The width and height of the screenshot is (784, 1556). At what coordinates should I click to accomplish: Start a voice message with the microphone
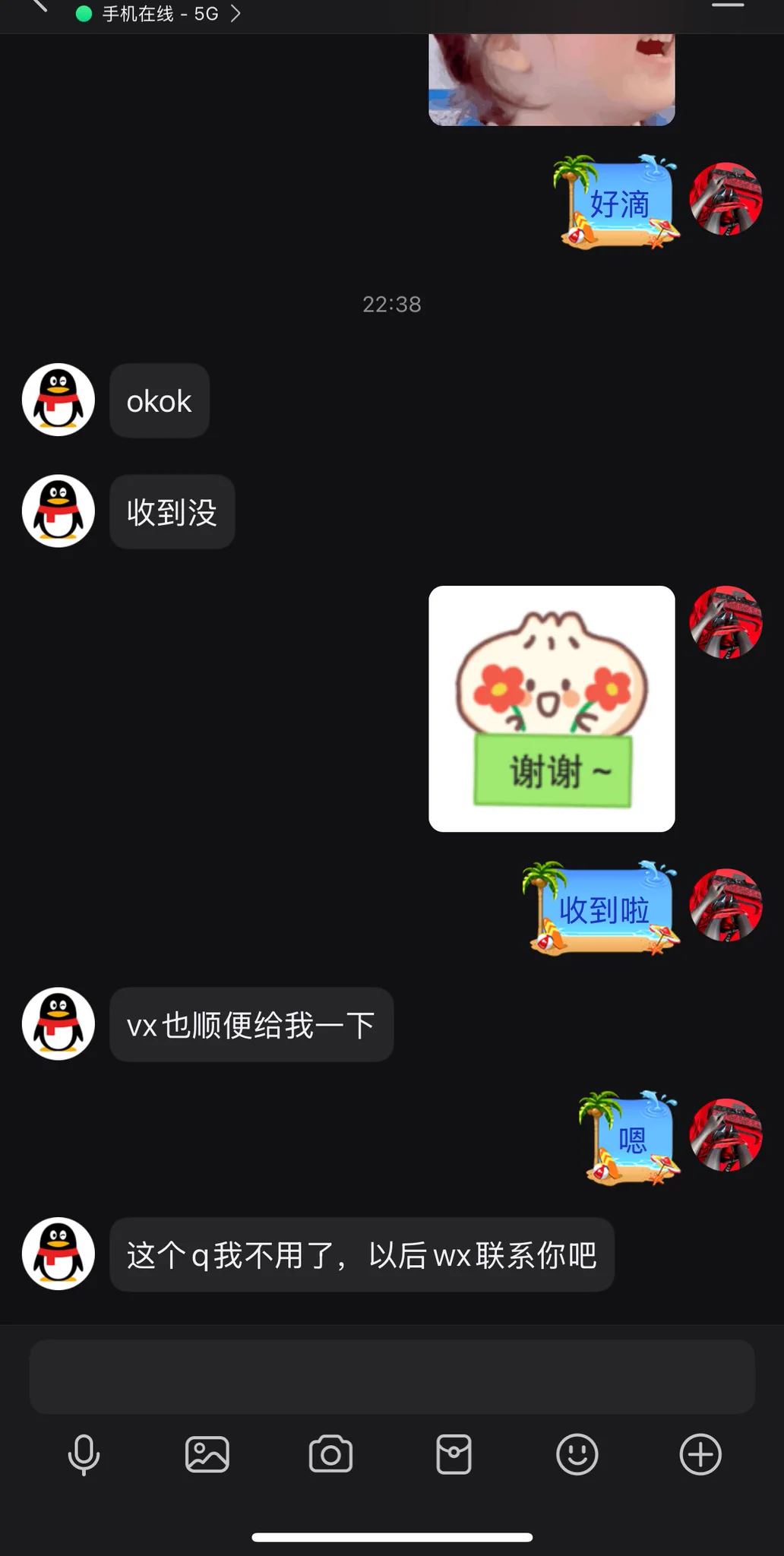84,1455
